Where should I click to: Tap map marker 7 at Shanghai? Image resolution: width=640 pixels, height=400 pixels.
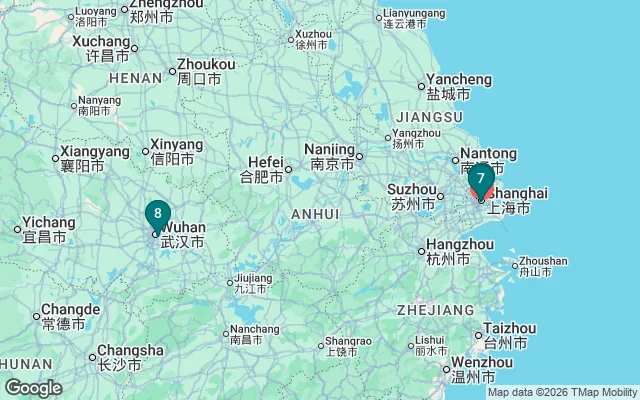pos(480,180)
